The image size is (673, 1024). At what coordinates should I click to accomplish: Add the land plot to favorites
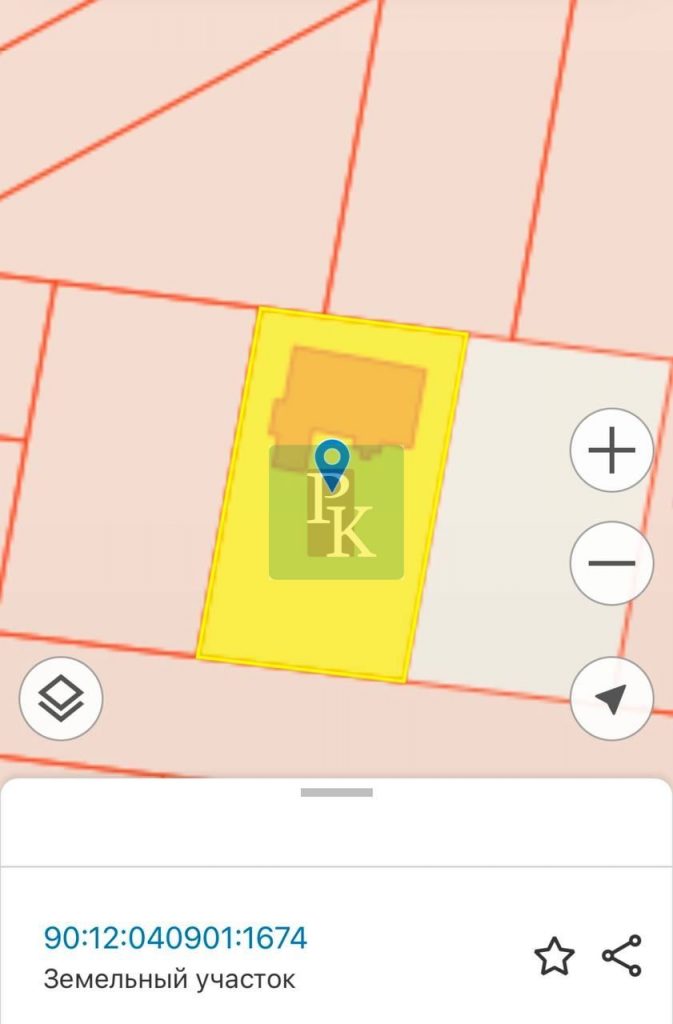coord(554,957)
